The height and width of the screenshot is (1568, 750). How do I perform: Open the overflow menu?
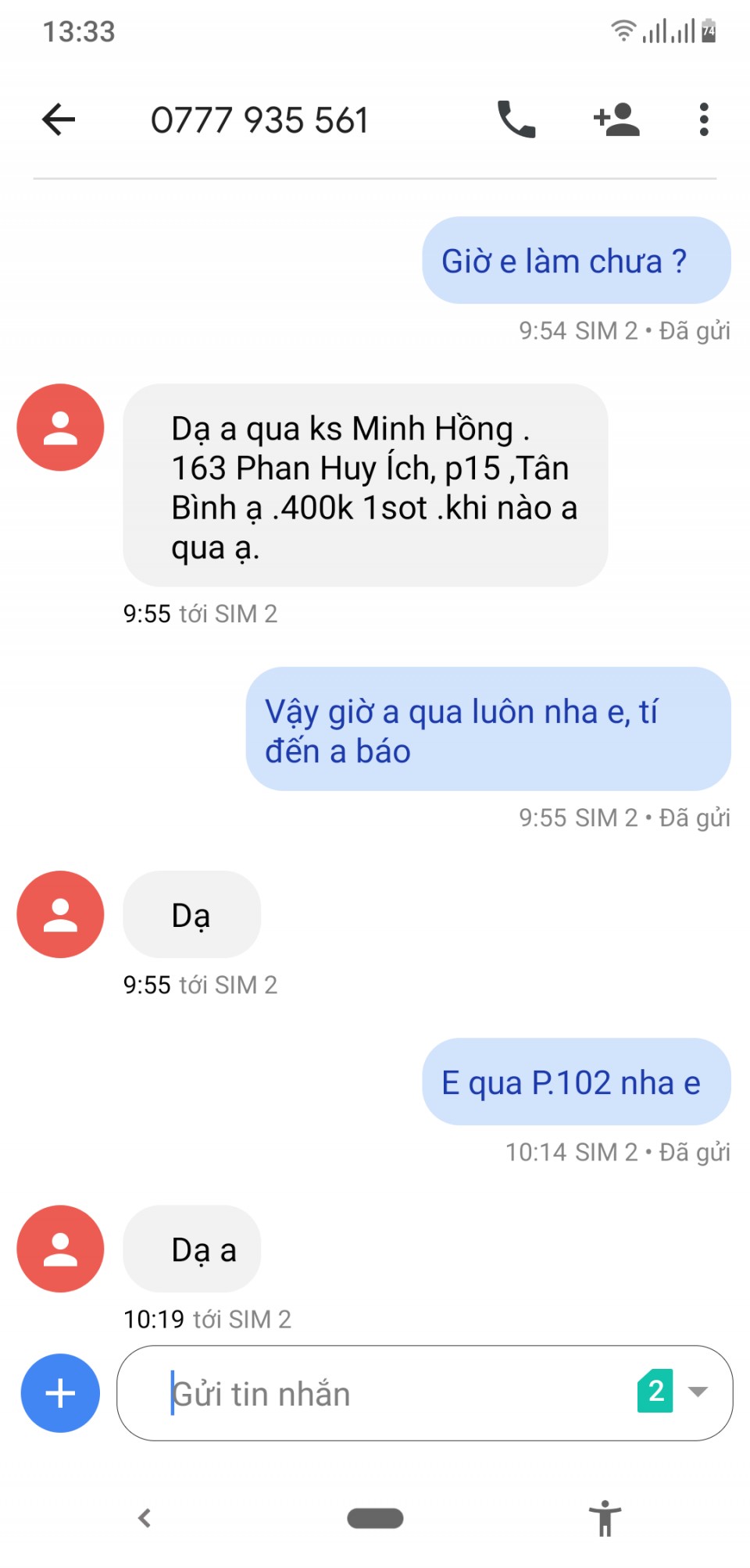pyautogui.click(x=704, y=120)
